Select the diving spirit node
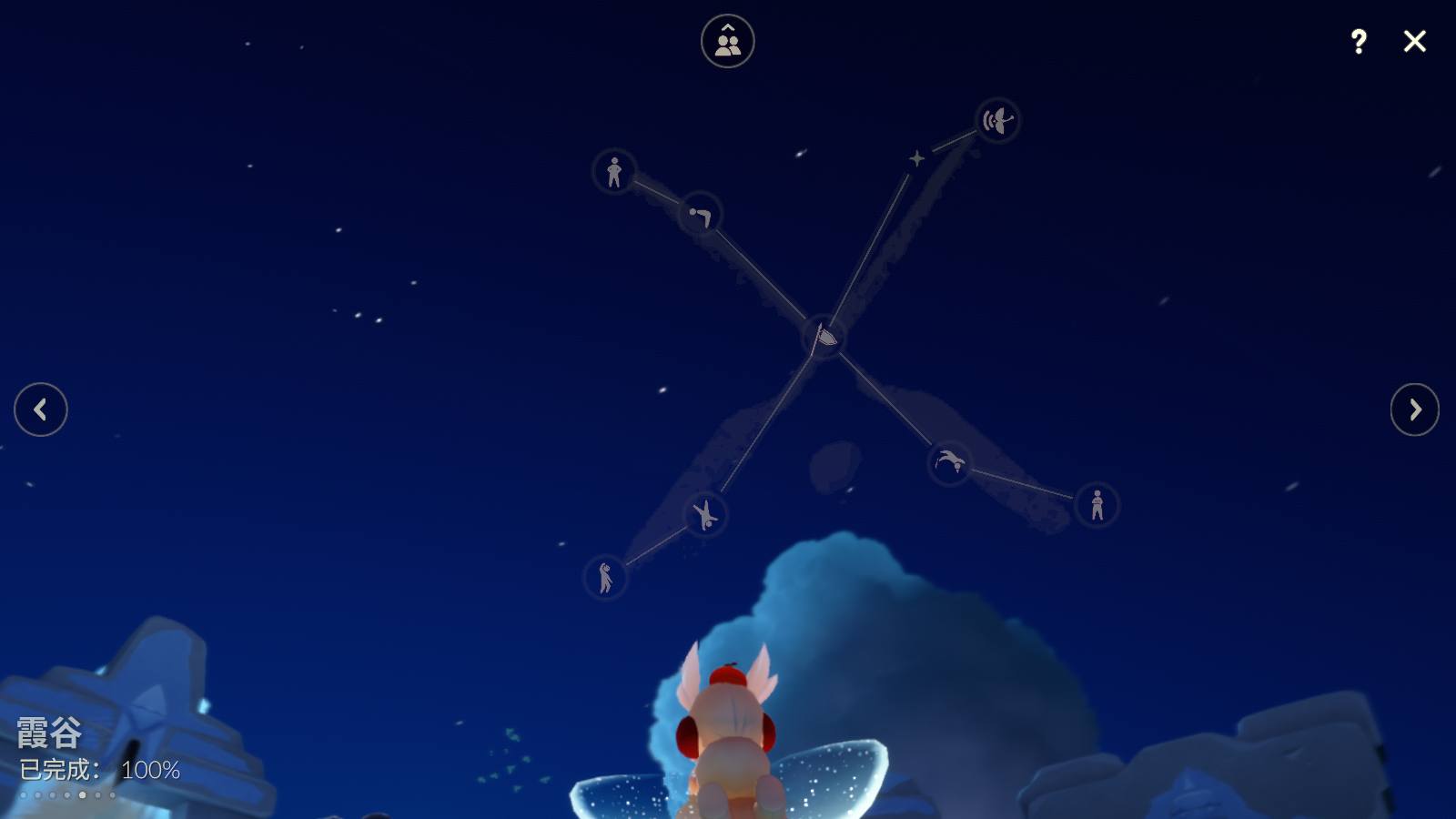 tap(950, 462)
